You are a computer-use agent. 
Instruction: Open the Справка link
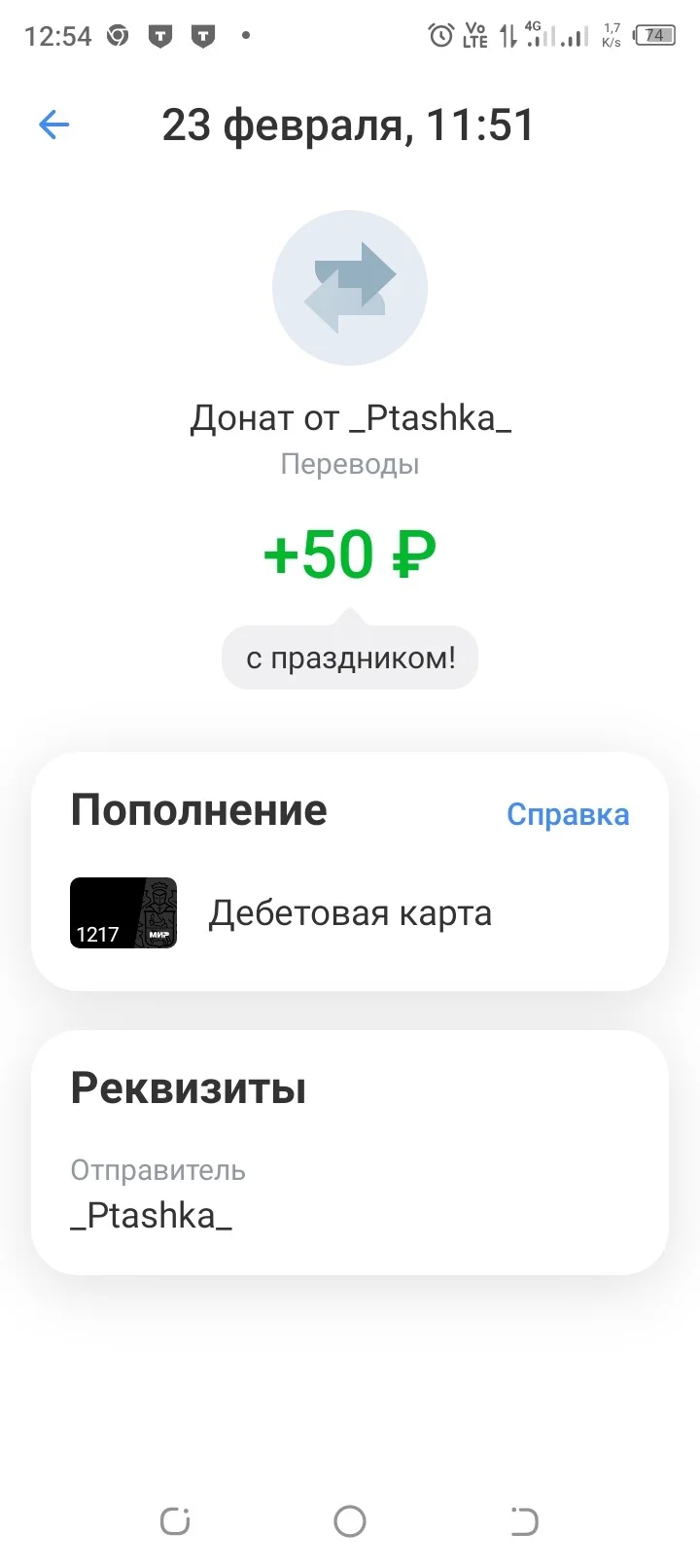coord(568,814)
